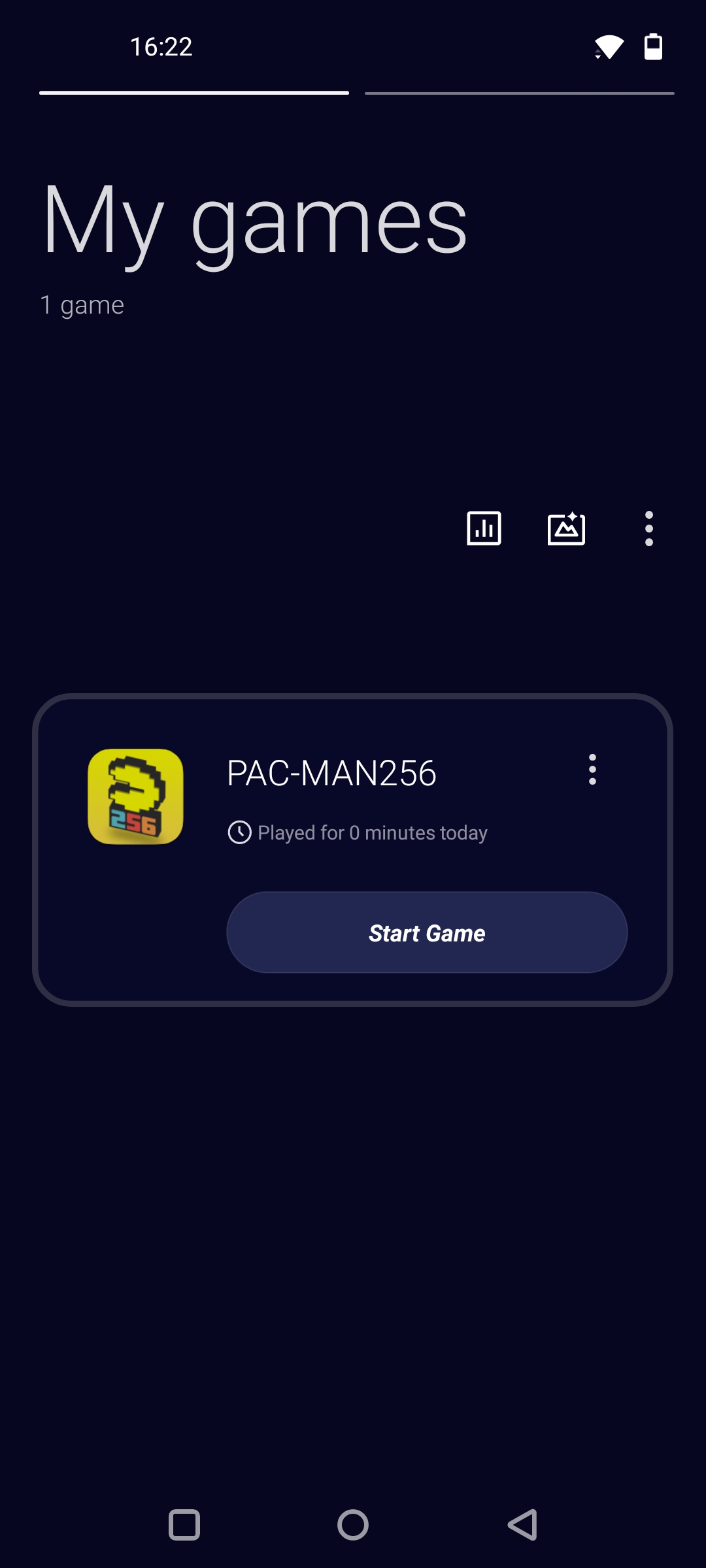Open the My games overflow menu

click(648, 528)
